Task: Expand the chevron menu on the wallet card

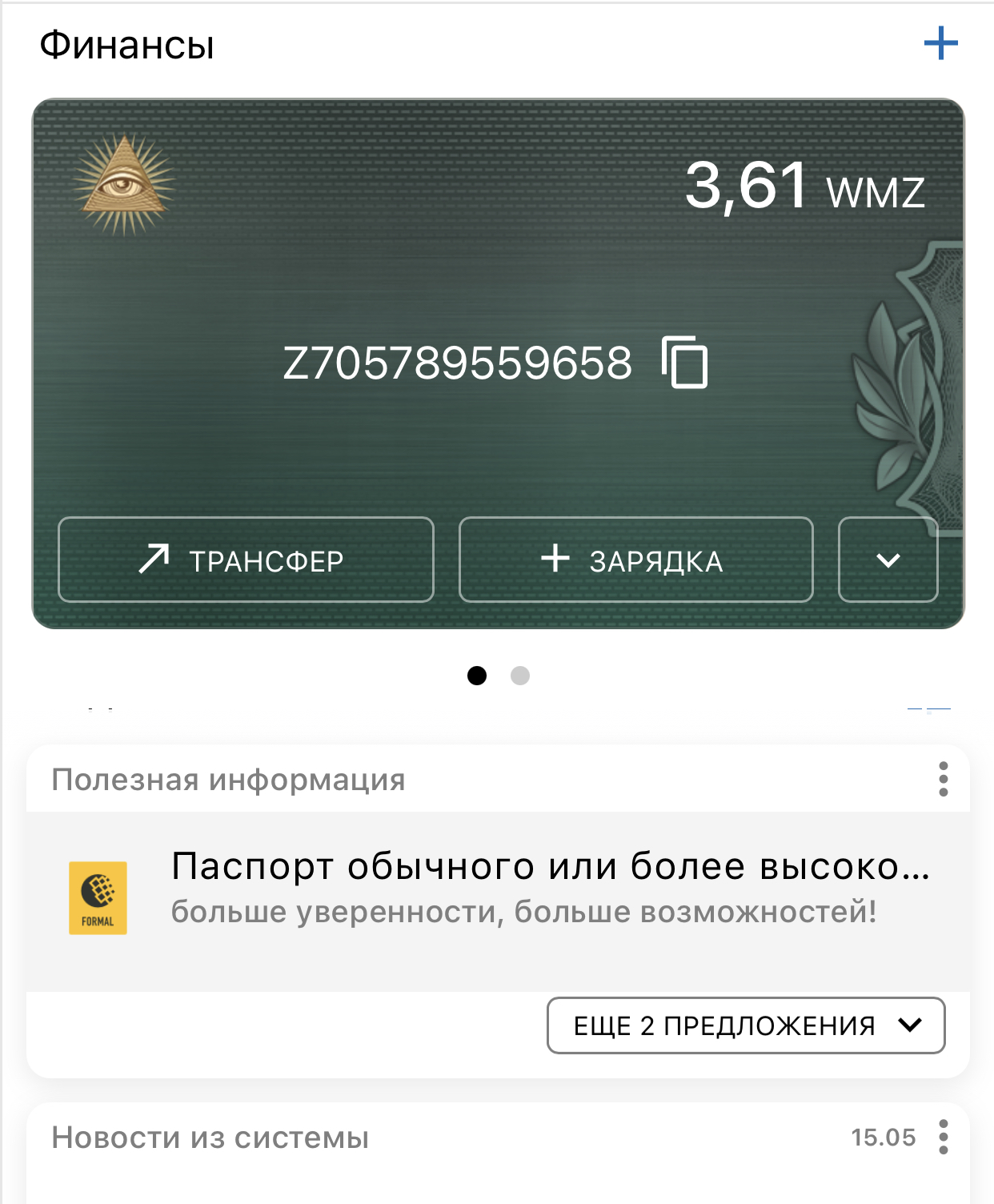Action: coord(888,560)
